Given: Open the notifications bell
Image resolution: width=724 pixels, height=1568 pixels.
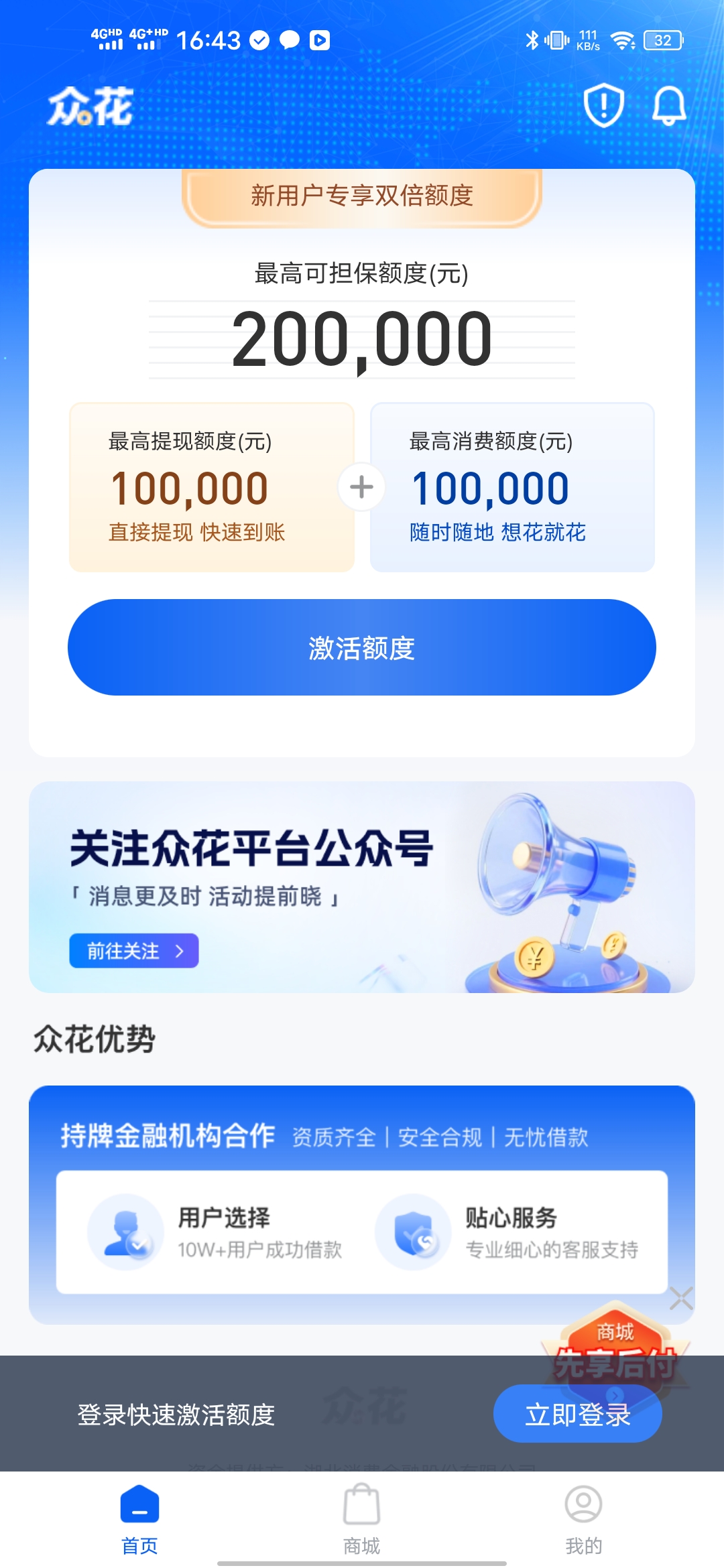Looking at the screenshot, I should (669, 105).
